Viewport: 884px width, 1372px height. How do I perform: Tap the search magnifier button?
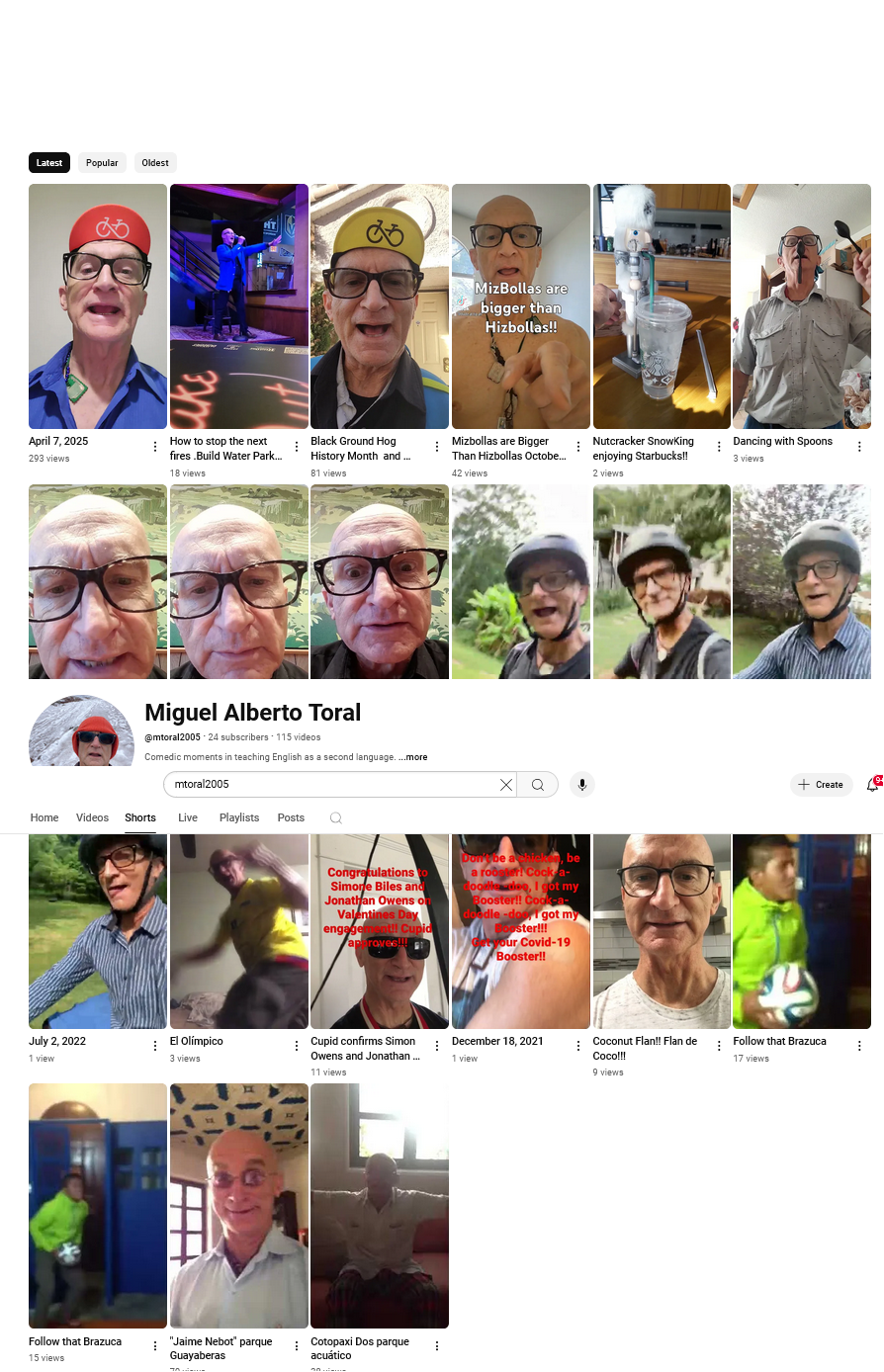(538, 785)
